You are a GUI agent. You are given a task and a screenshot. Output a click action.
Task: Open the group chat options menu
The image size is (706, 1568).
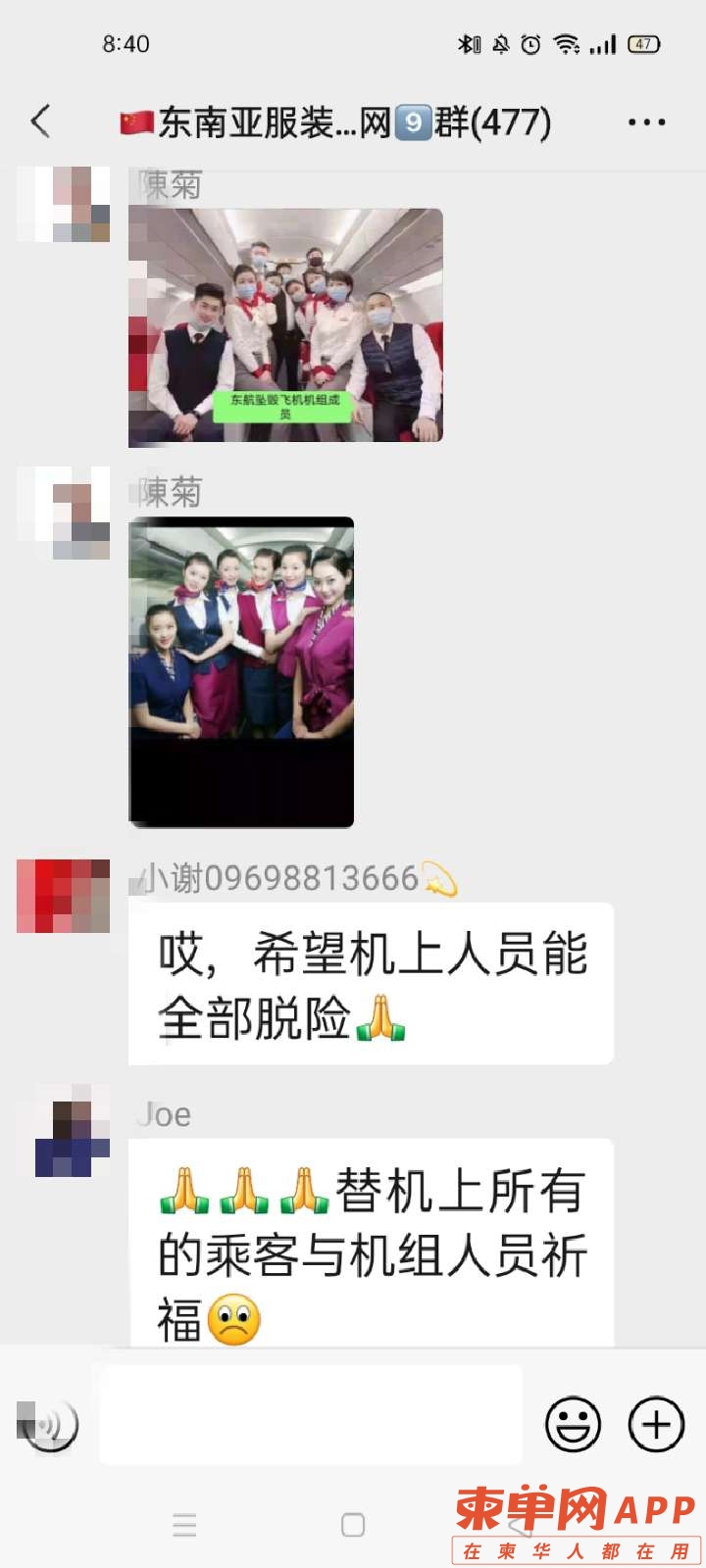point(646,122)
